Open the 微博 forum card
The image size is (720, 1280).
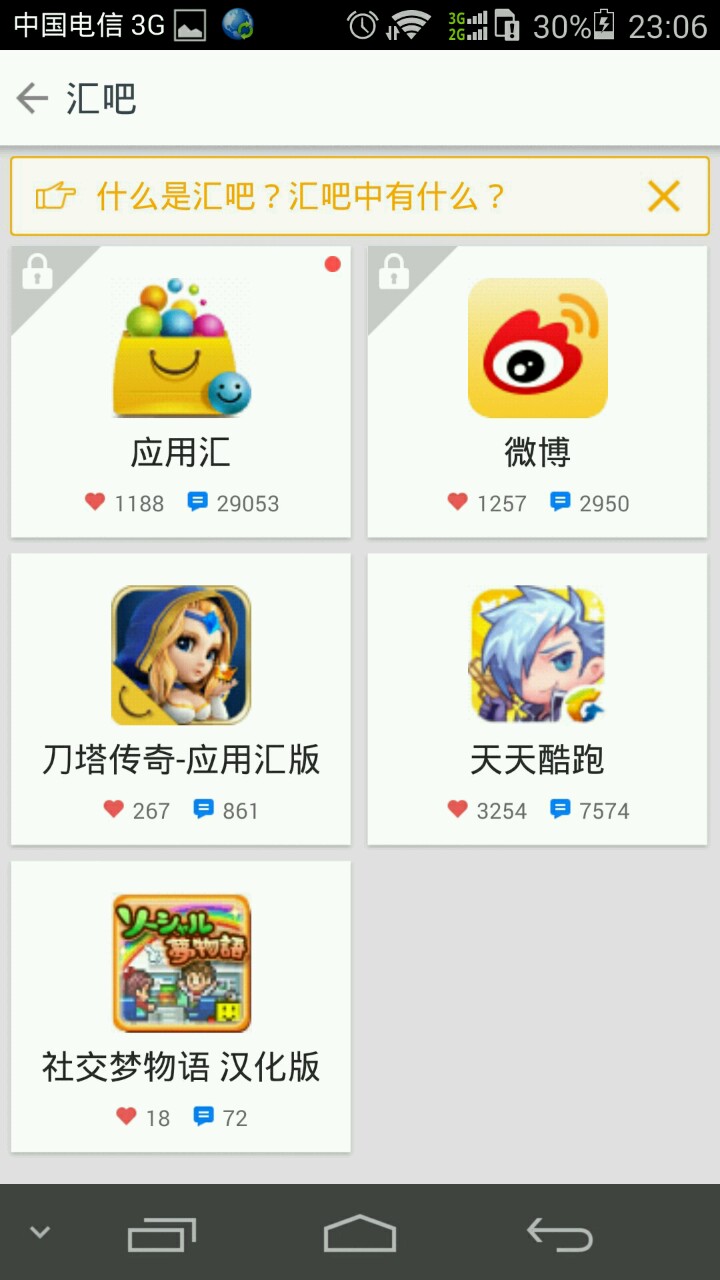[x=537, y=391]
